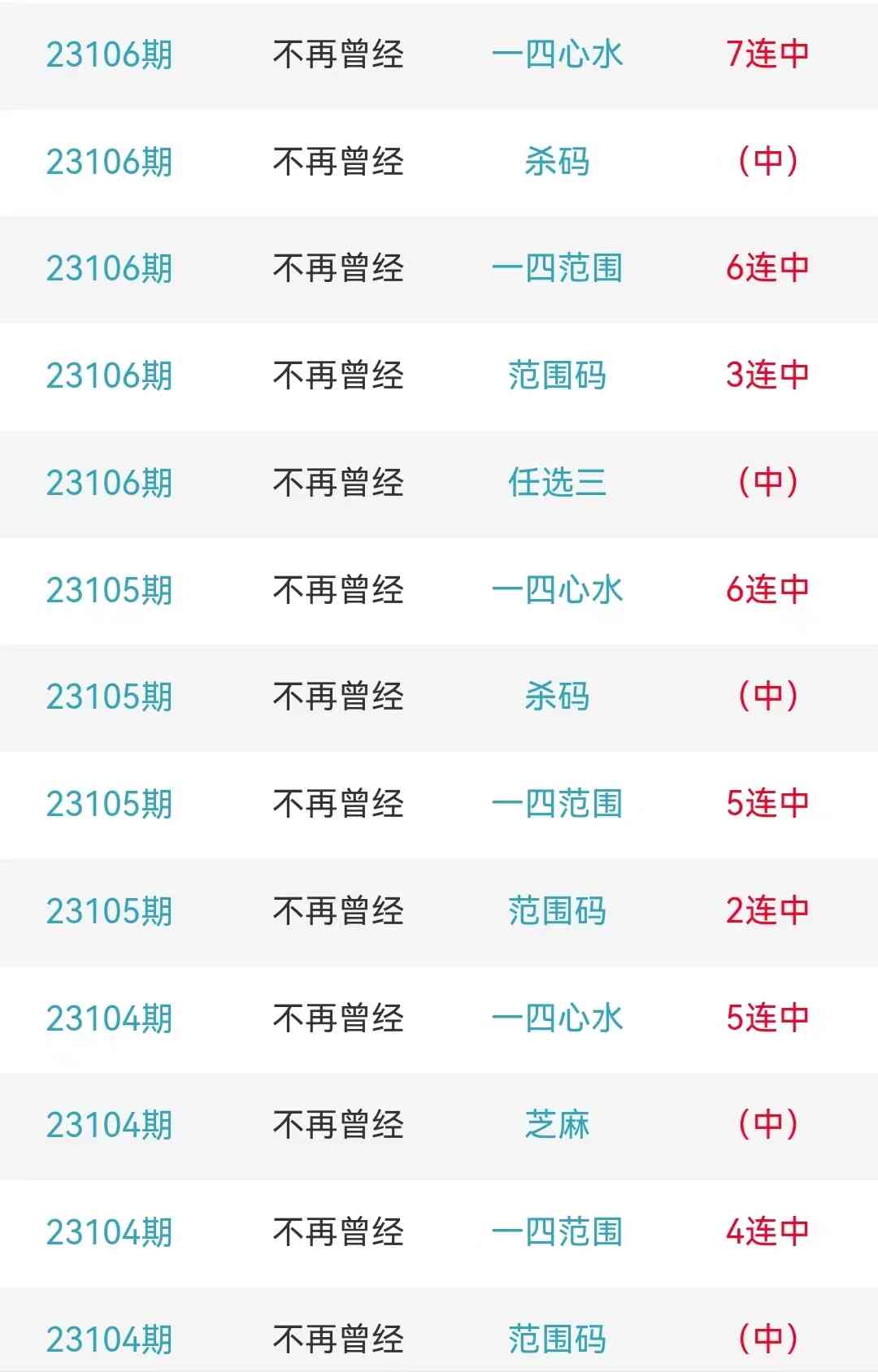This screenshot has height=1372, width=878.
Task: Open the 23106期 一四心水 row
Action: (557, 54)
